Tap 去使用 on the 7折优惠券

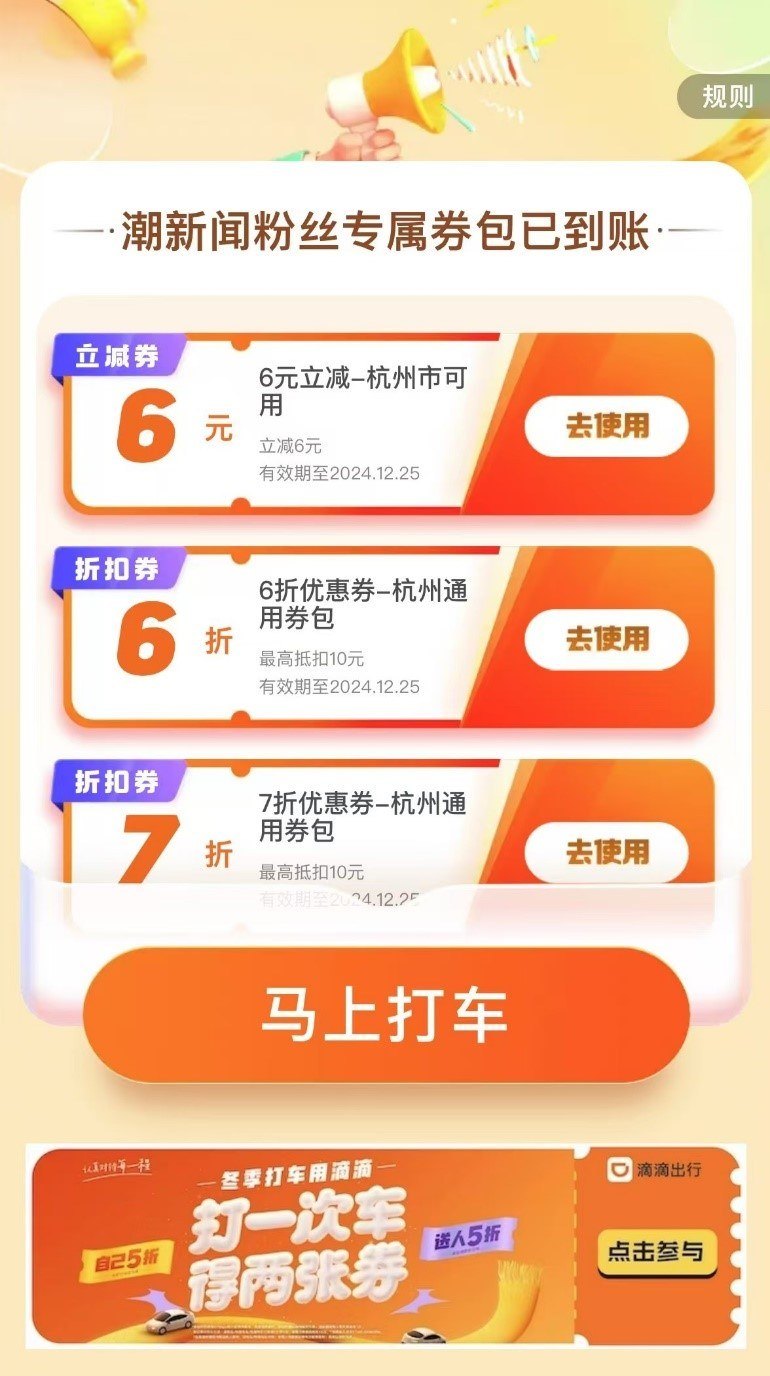tap(606, 852)
